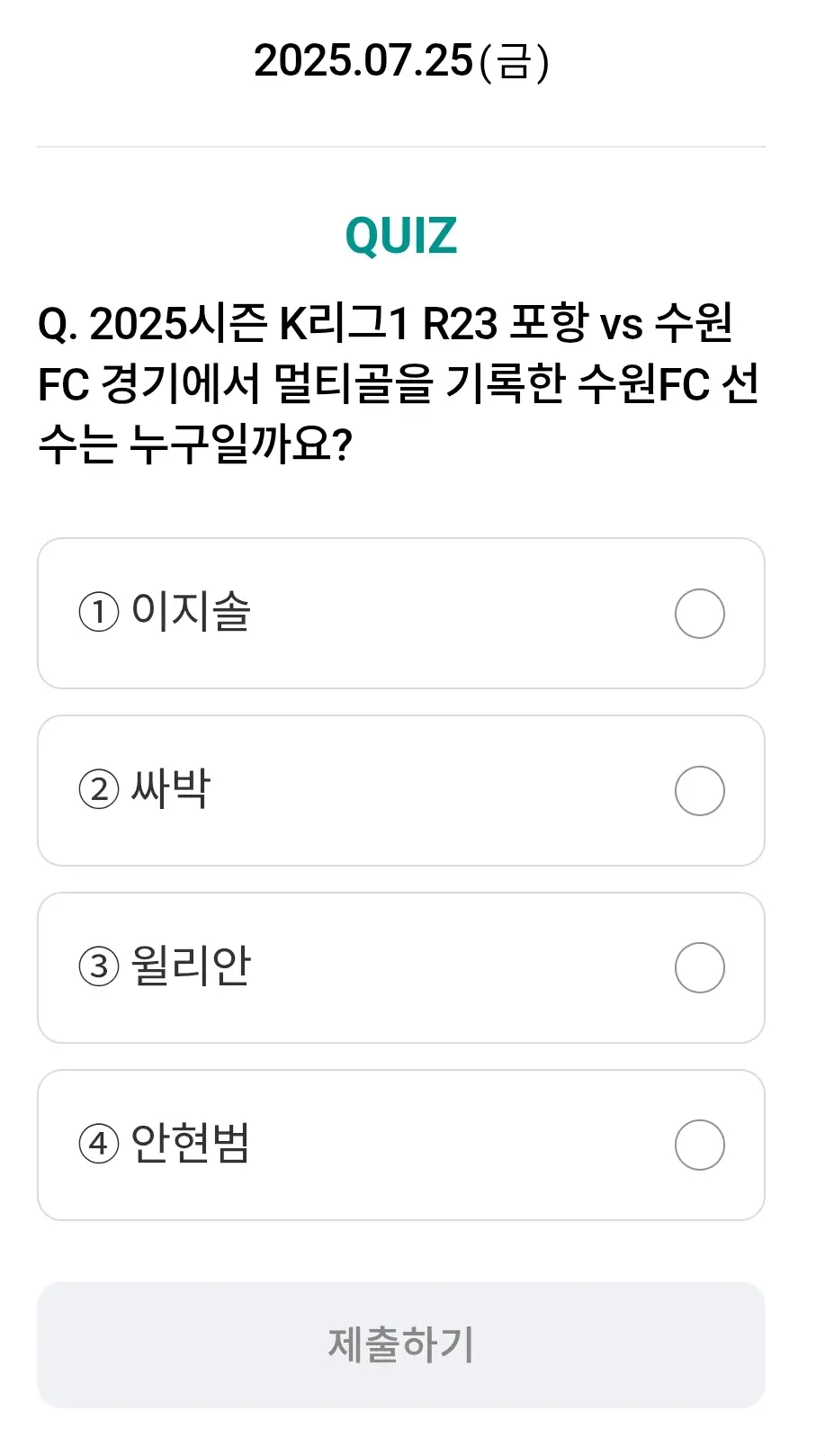The width and height of the screenshot is (825, 1456).
Task: Select the radio button for 이지솔
Action: point(700,614)
